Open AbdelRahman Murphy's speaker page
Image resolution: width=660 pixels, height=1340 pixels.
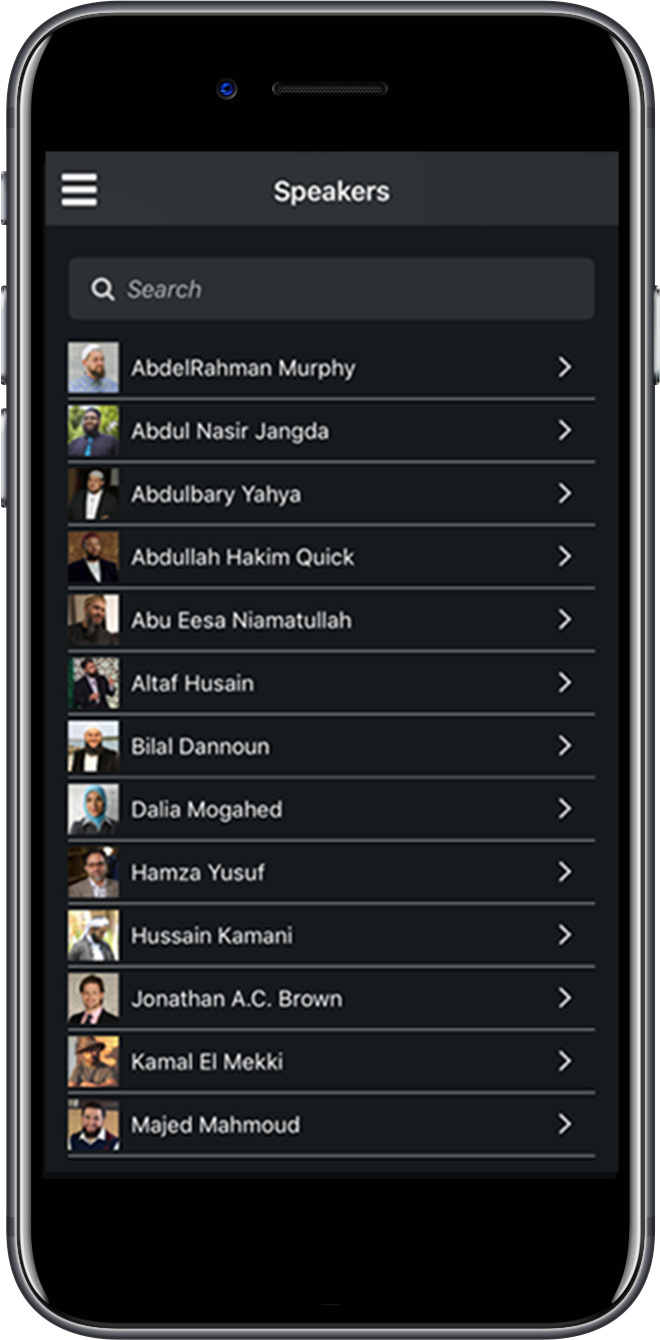(331, 368)
